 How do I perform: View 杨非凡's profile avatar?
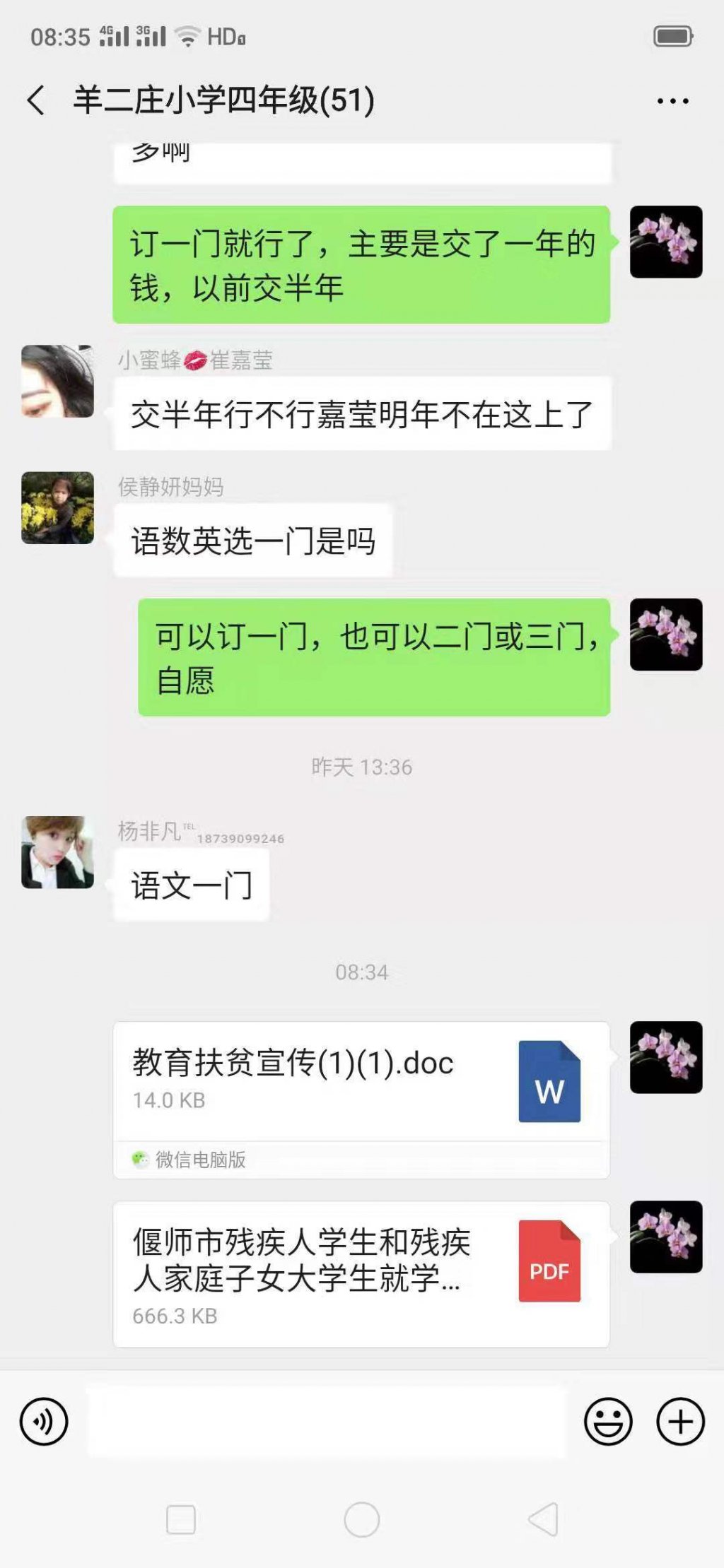coord(57,852)
